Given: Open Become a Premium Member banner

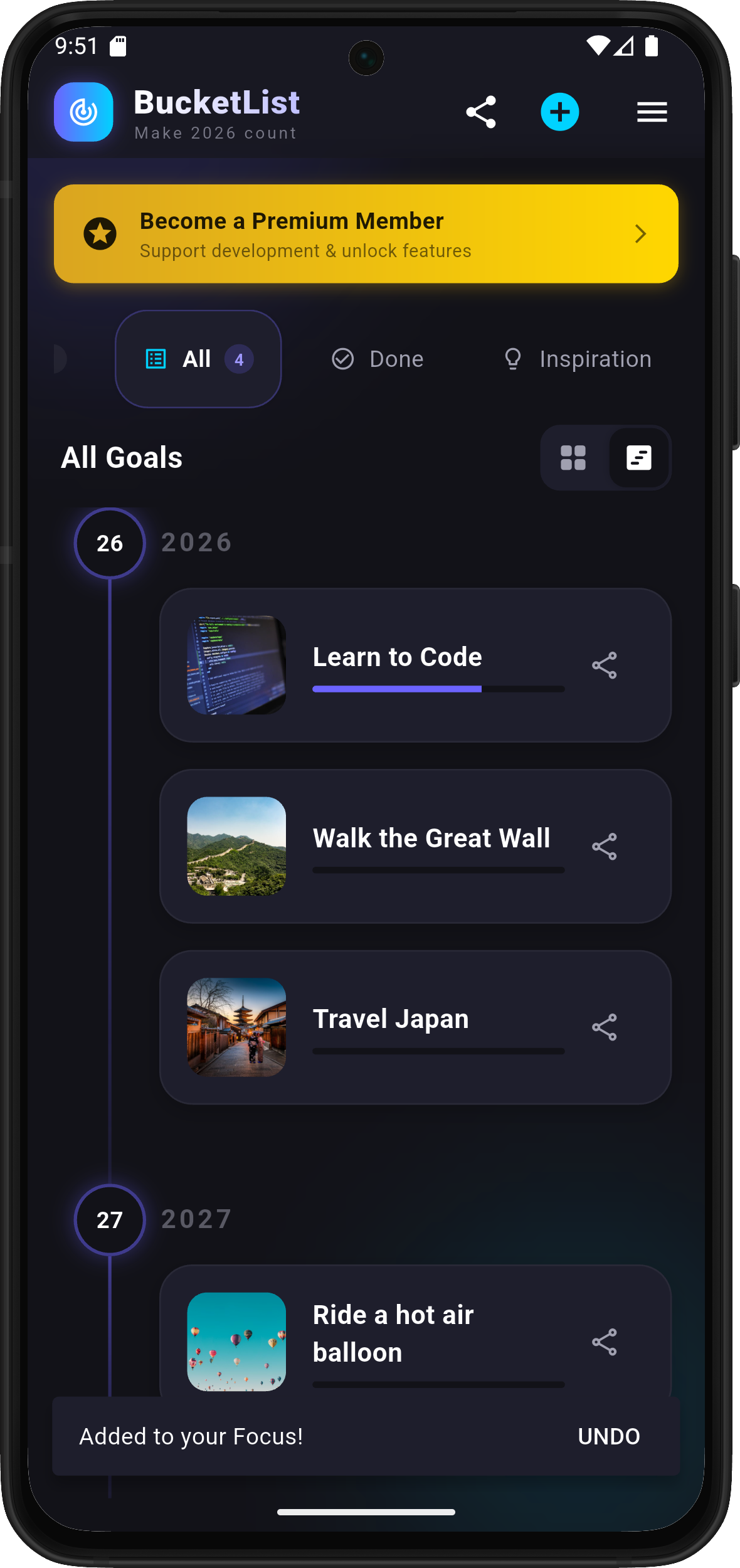Looking at the screenshot, I should pyautogui.click(x=366, y=233).
